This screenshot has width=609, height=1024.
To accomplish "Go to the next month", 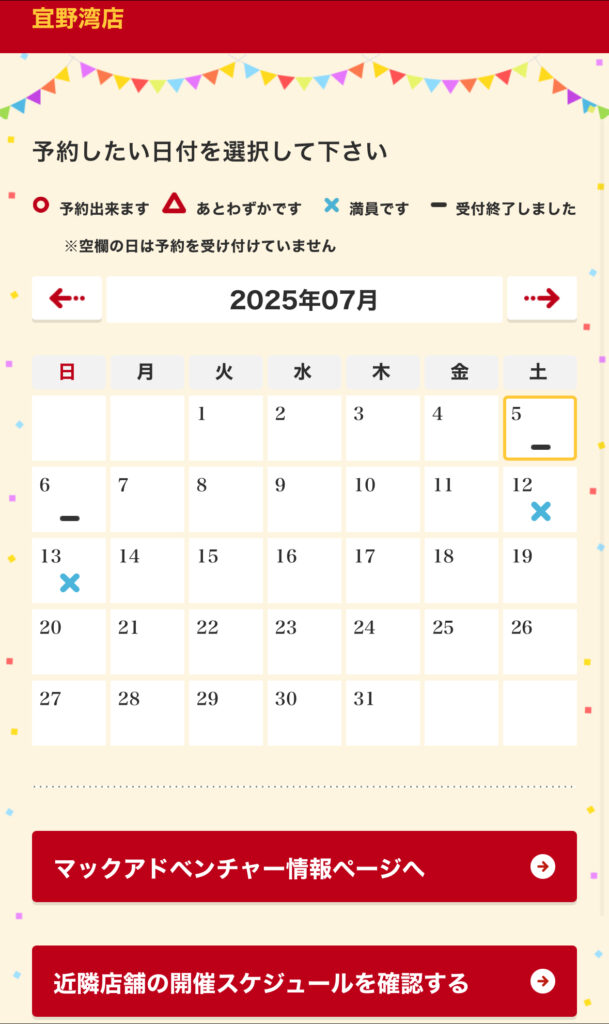I will (x=541, y=299).
